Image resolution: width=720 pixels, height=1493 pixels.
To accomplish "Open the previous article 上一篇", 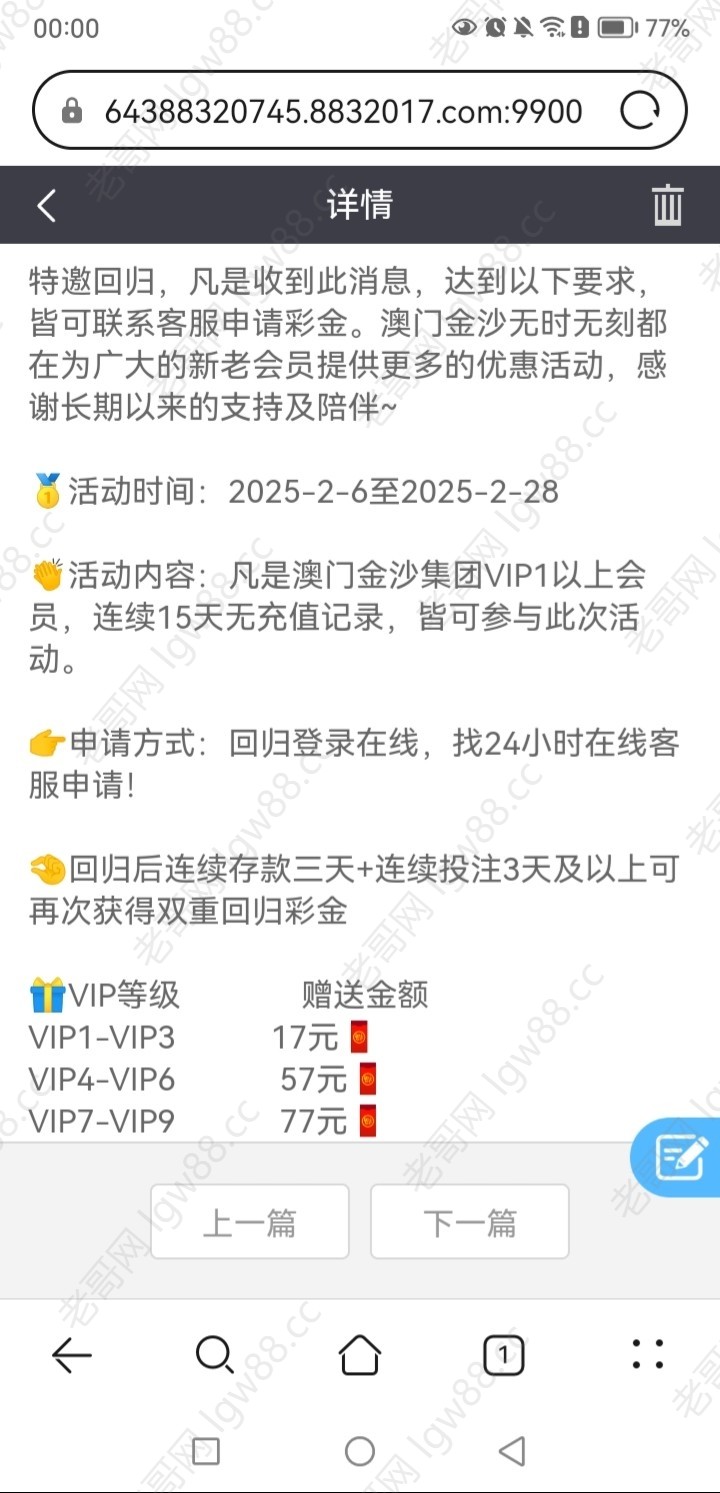I will point(250,1222).
